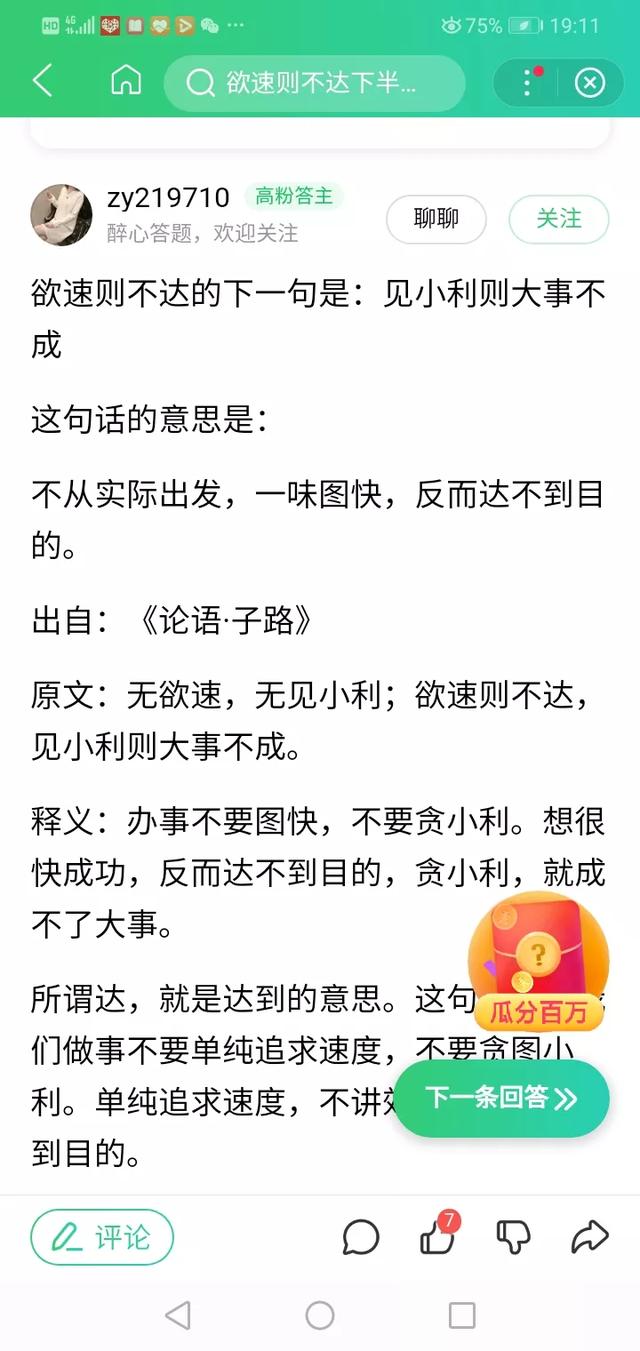Viewport: 640px width, 1351px height.
Task: Tap the search field showing 欲速则不达下半
Action: coord(315,83)
